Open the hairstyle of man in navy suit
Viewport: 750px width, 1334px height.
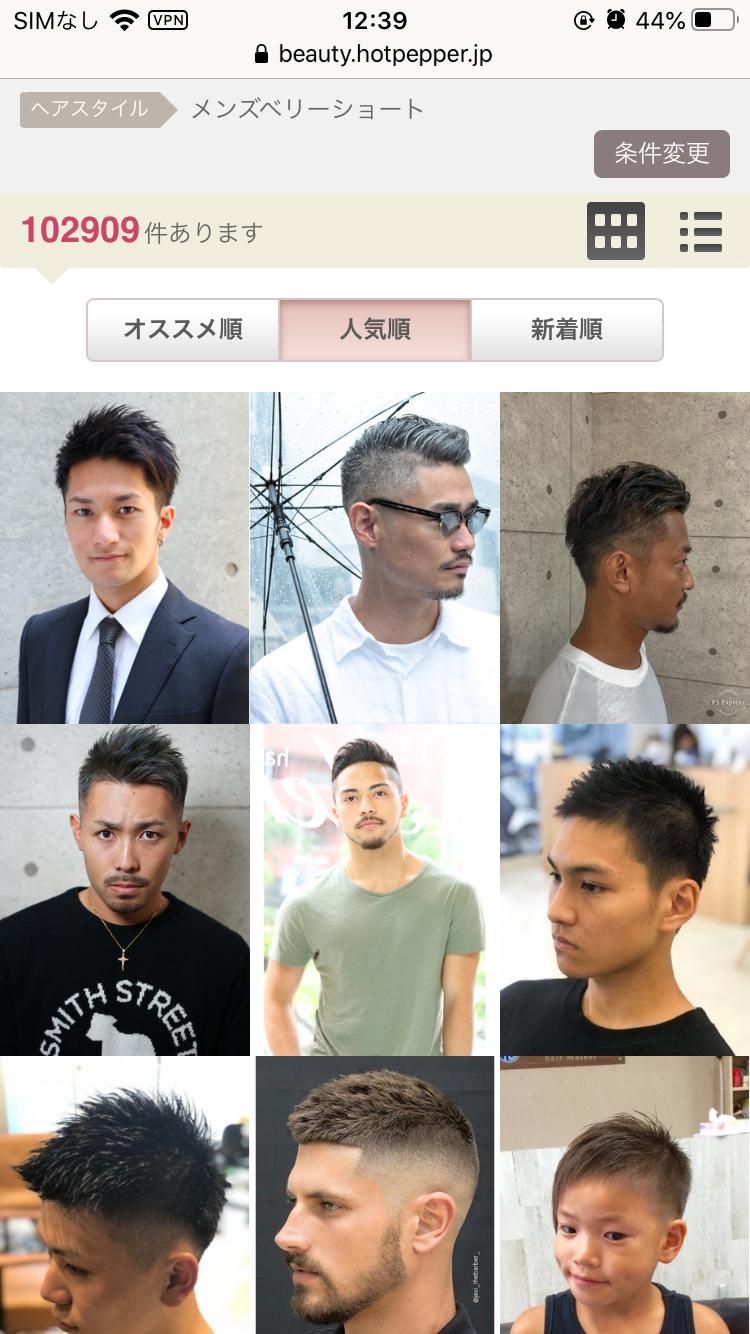point(124,557)
